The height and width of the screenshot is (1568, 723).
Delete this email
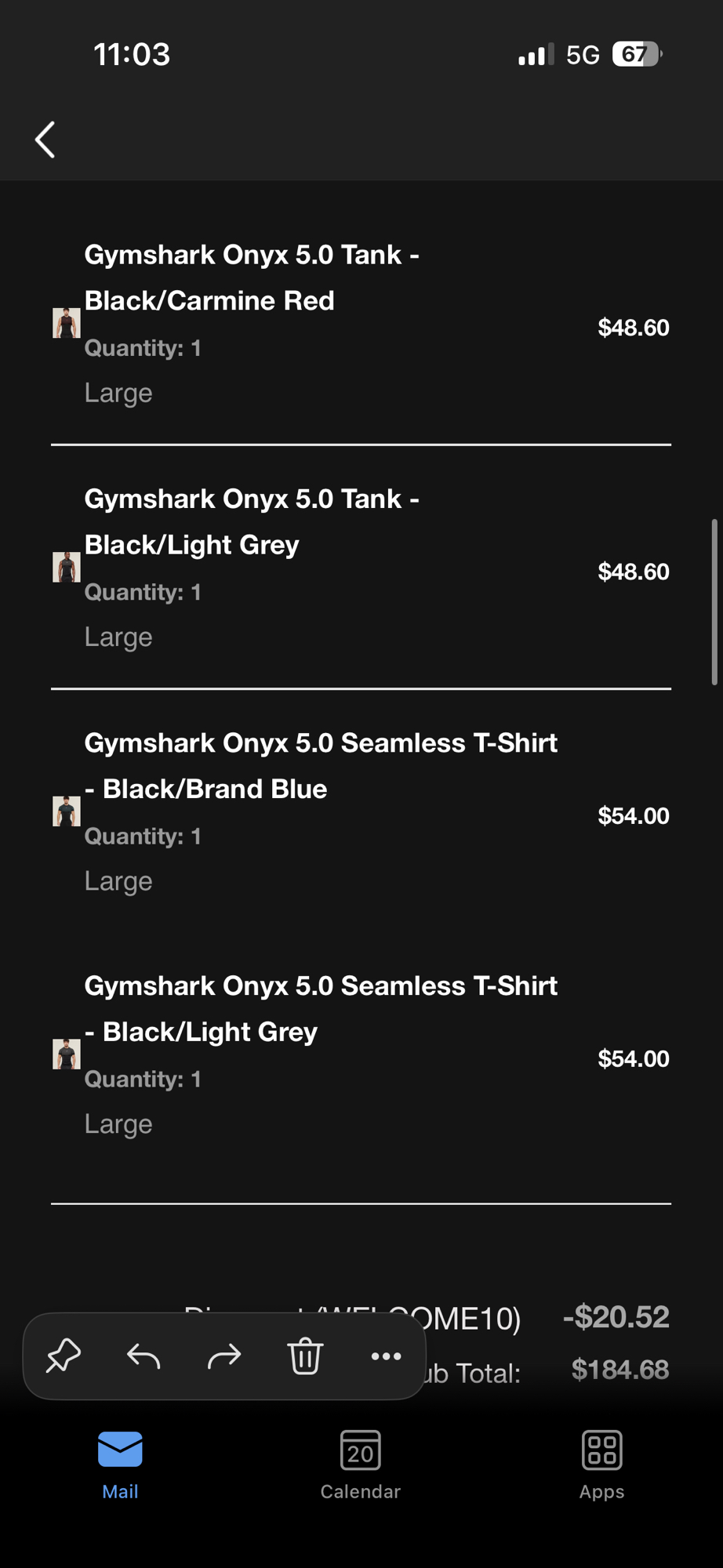tap(305, 1356)
